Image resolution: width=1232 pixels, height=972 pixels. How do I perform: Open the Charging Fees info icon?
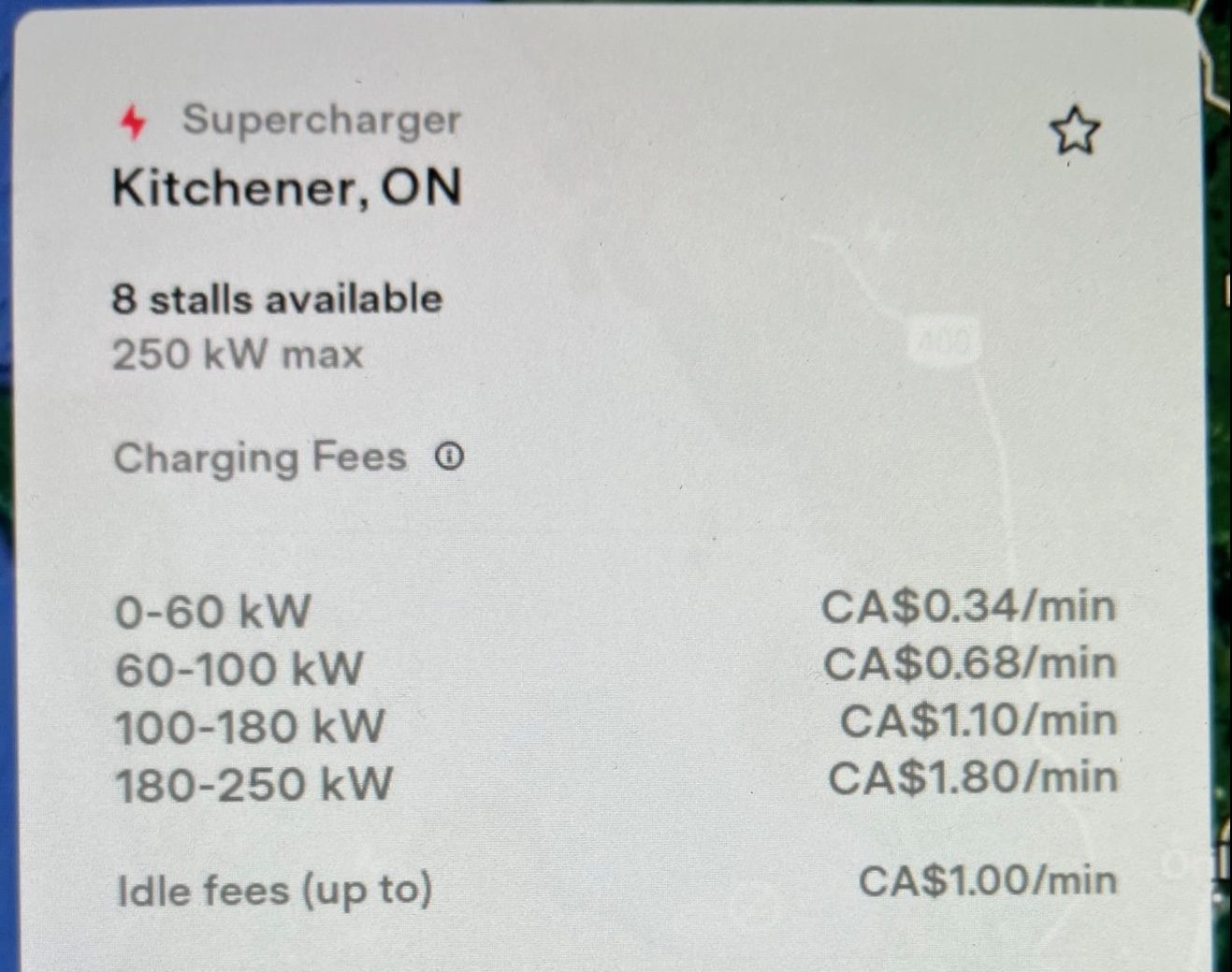tap(449, 457)
